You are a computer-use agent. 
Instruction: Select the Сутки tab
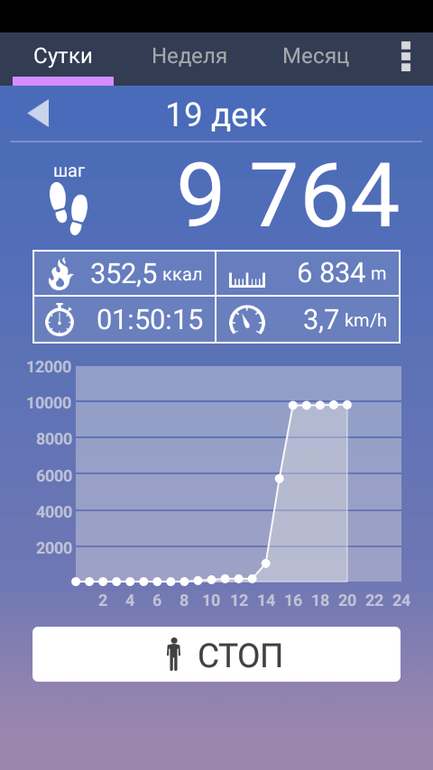63,56
